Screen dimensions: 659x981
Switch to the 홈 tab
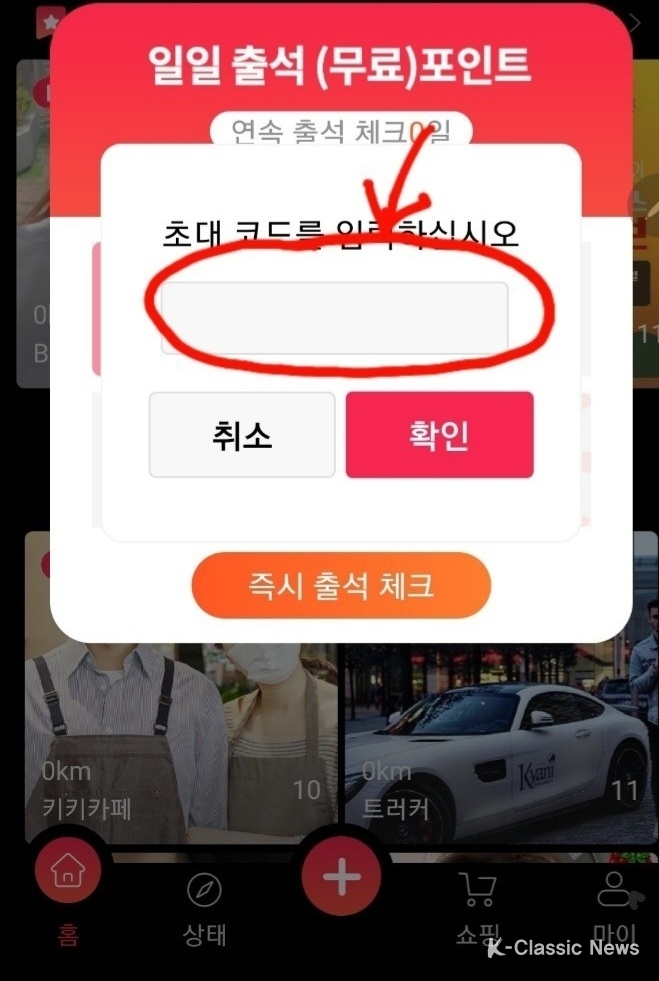pos(68,890)
